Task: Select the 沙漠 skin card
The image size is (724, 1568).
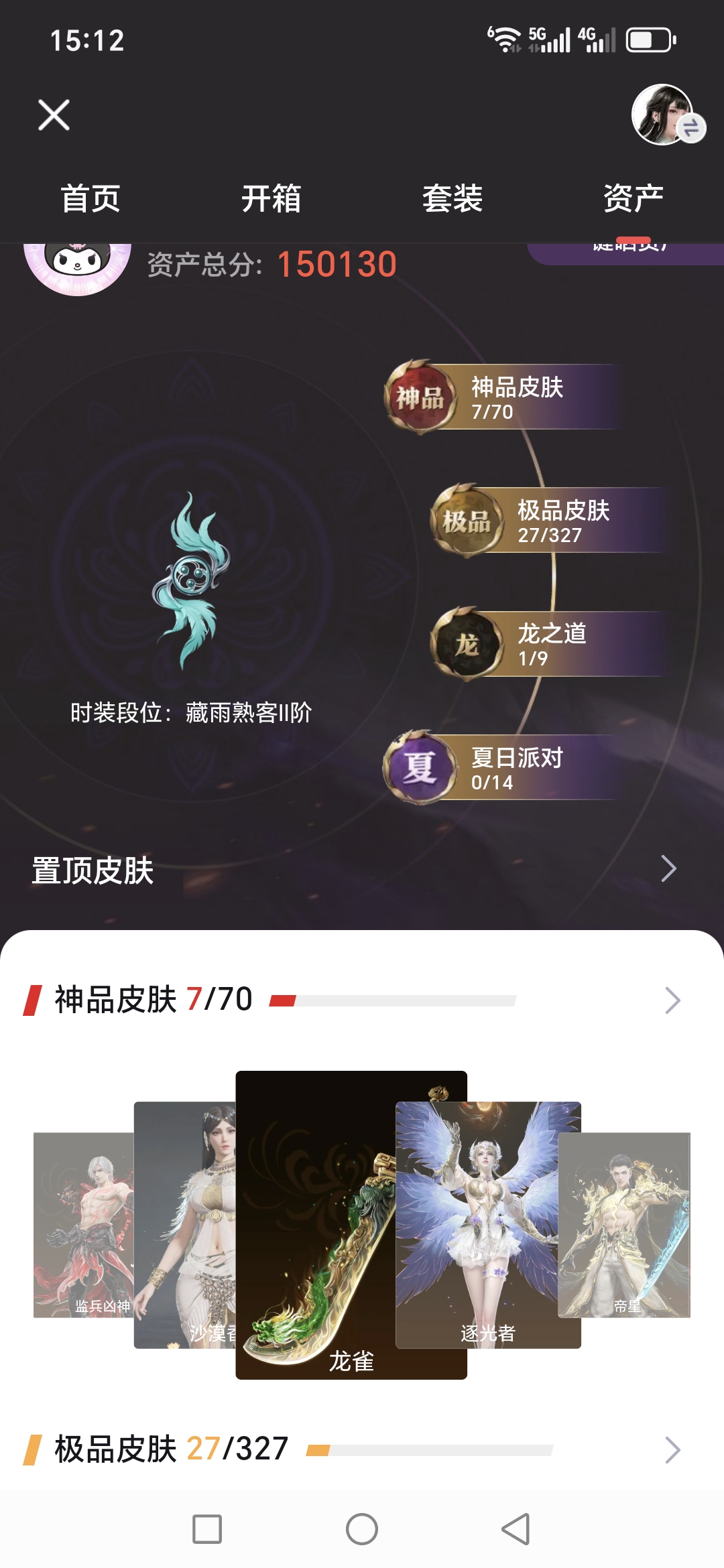Action: [184, 1226]
